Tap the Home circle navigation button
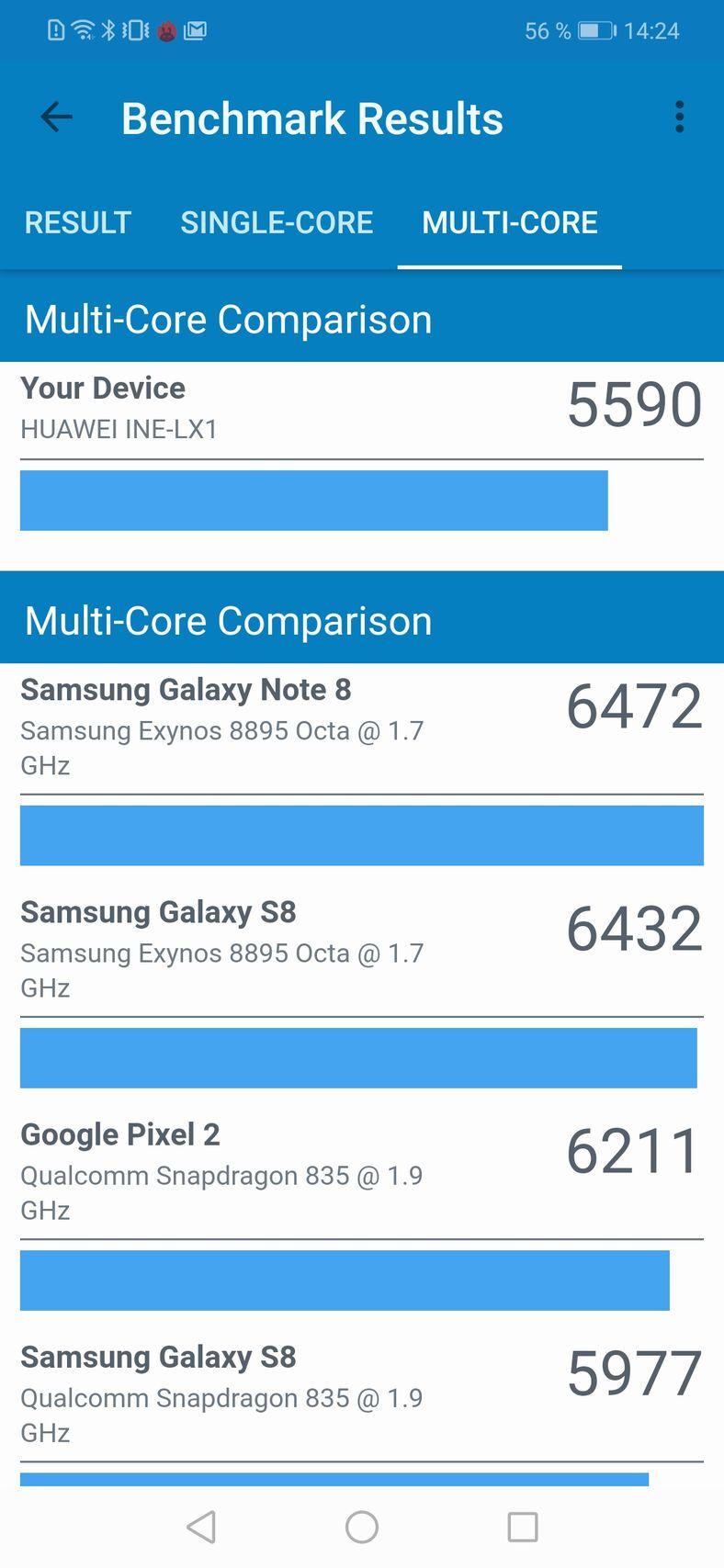 coord(359,1527)
